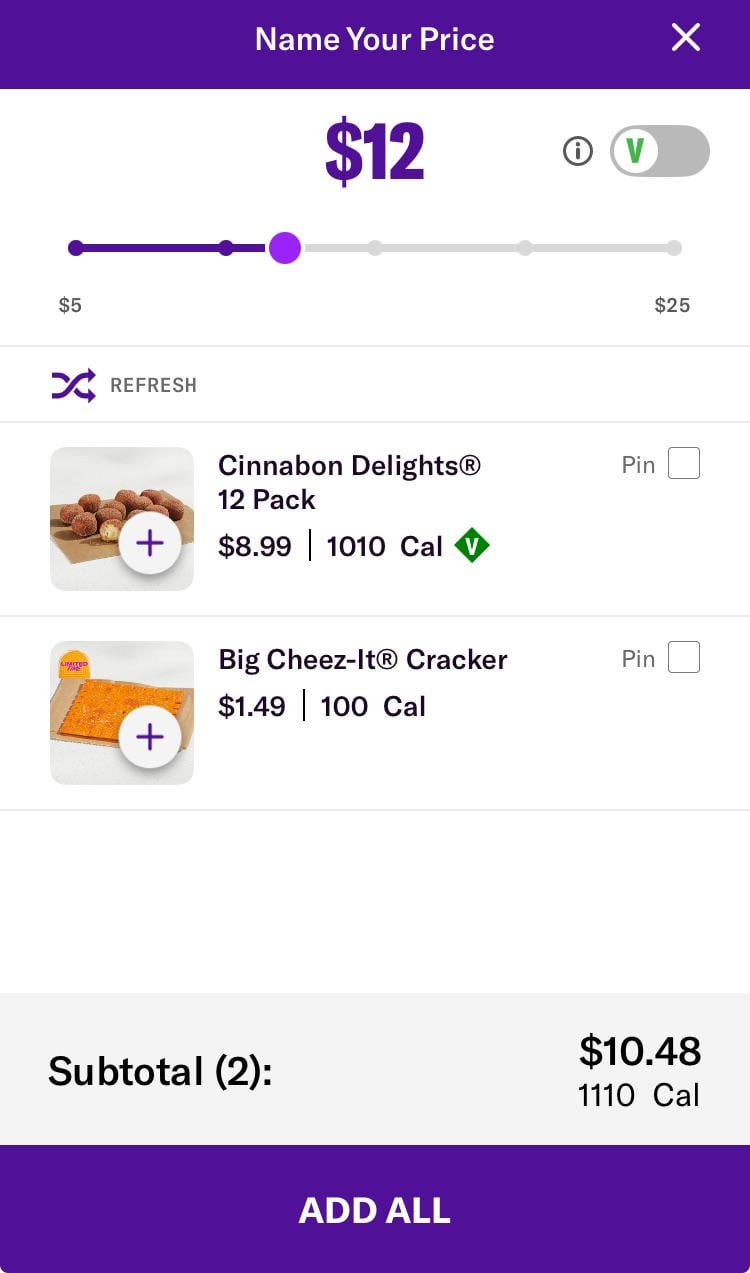
Task: Open the info icon beside vegetarian toggle
Action: pyautogui.click(x=578, y=151)
